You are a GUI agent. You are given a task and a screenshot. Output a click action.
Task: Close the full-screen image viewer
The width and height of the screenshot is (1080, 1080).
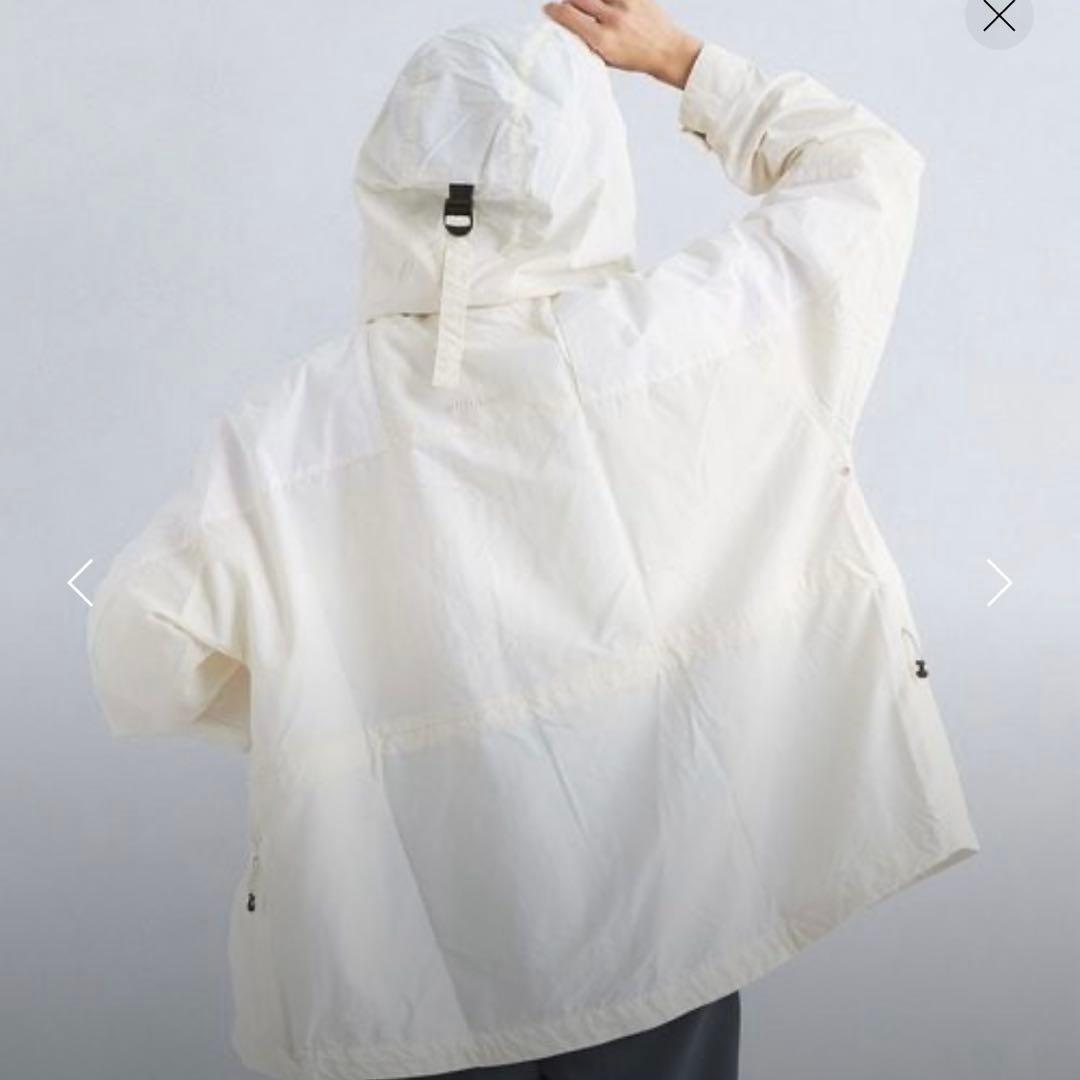[998, 15]
